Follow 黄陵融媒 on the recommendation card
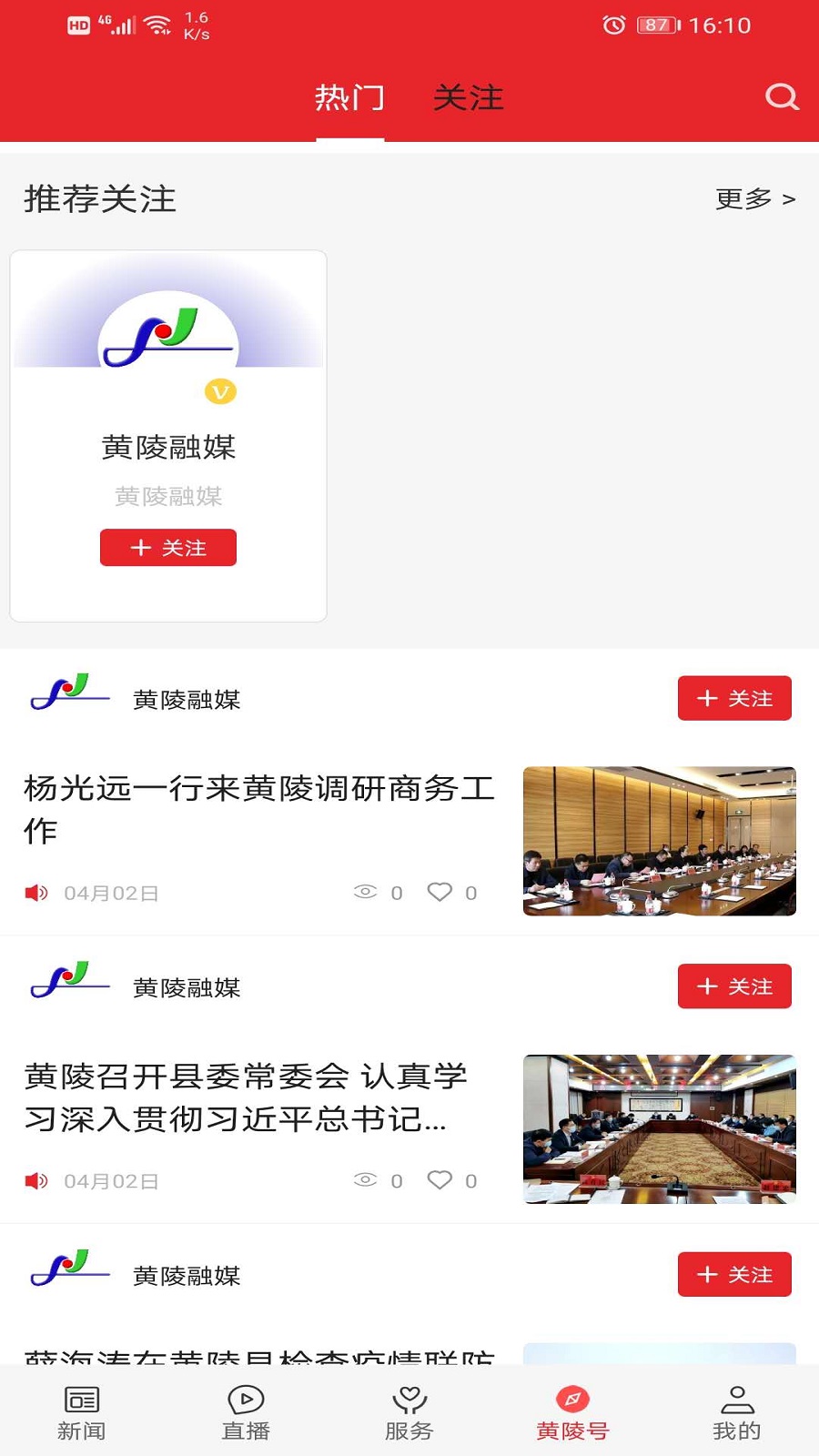 167,548
